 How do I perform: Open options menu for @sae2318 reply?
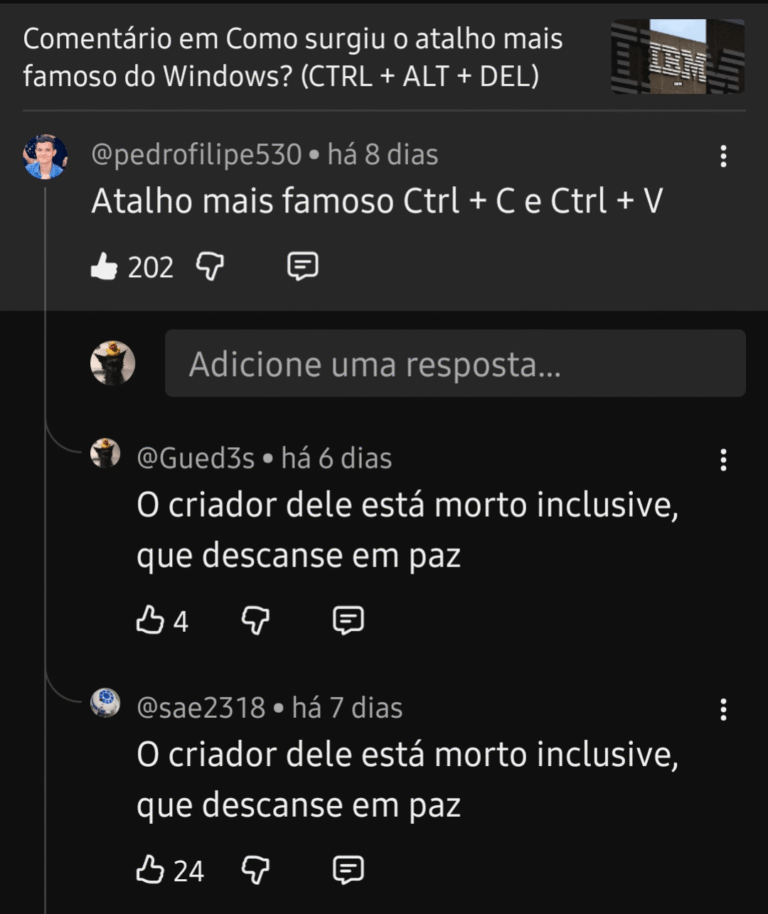point(723,710)
